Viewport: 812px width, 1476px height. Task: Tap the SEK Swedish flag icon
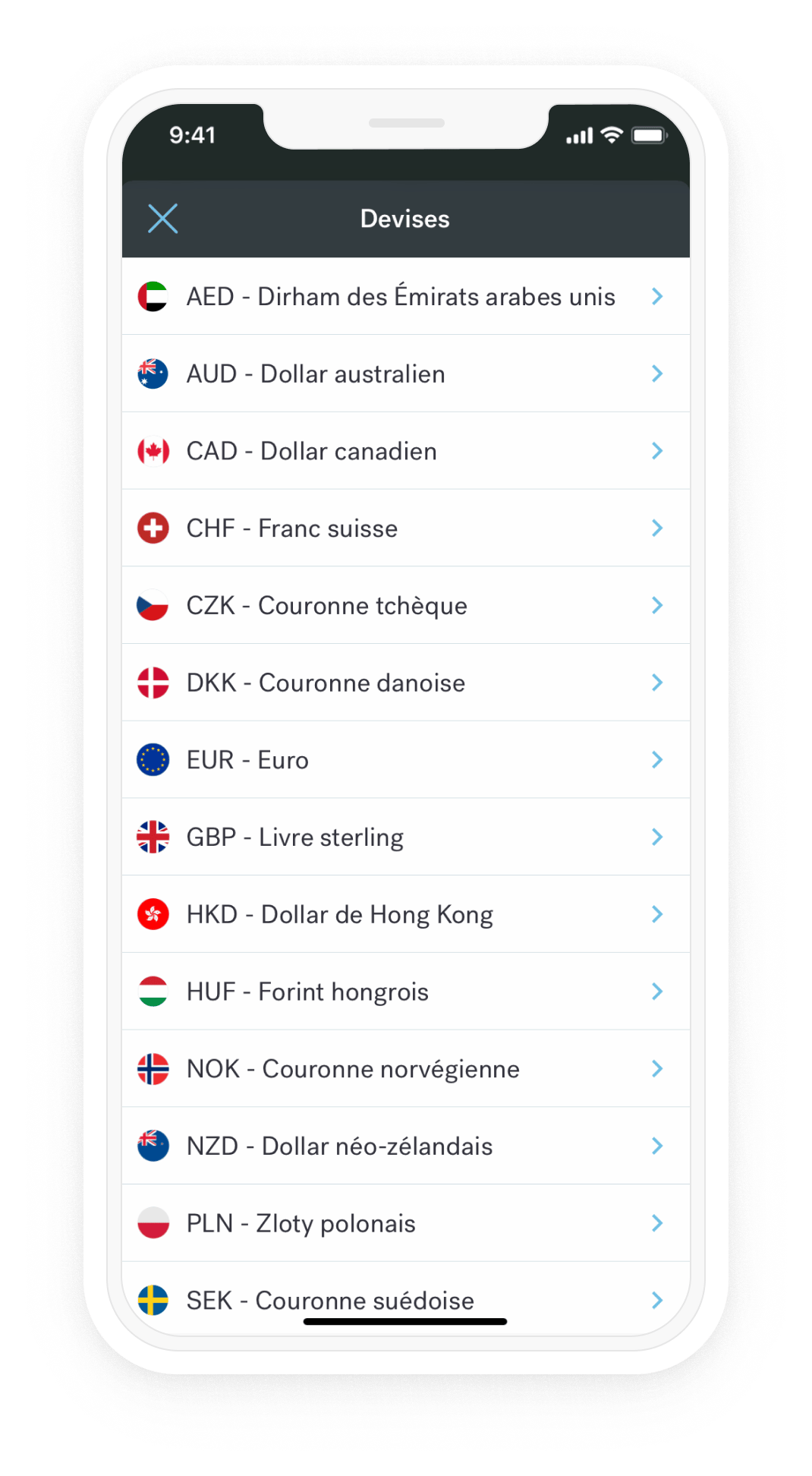coord(154,1300)
